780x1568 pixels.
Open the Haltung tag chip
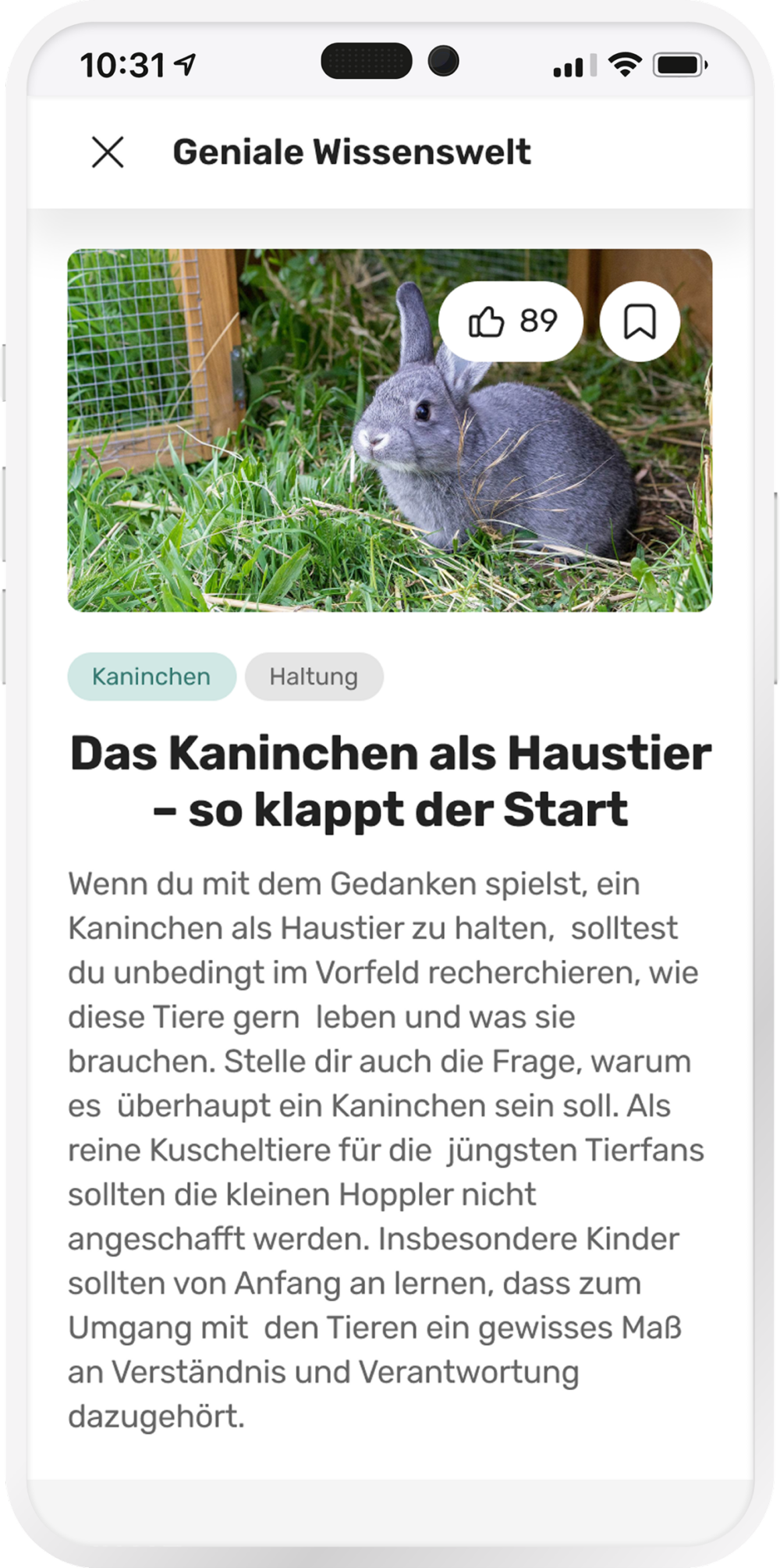(314, 677)
